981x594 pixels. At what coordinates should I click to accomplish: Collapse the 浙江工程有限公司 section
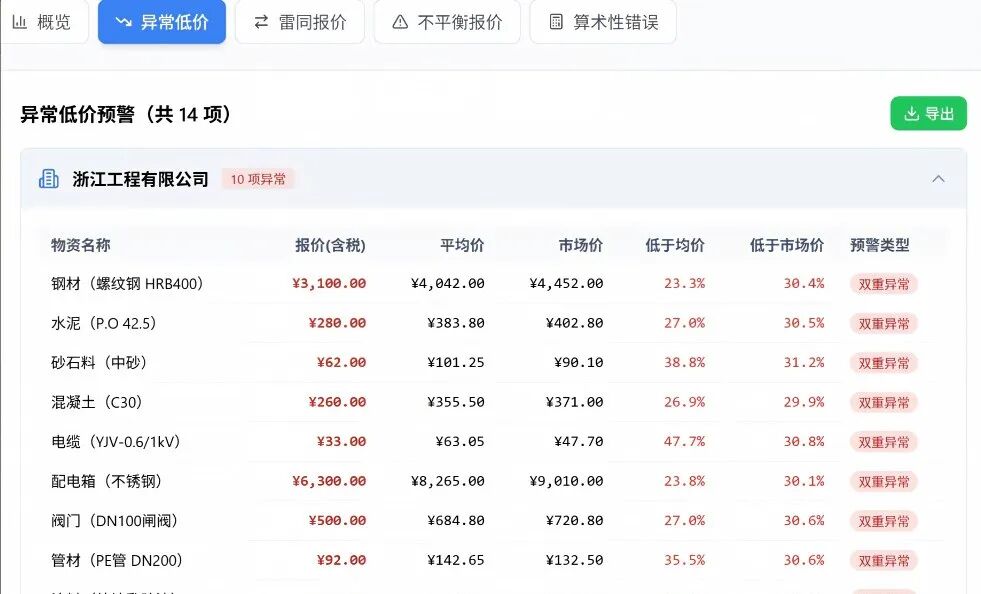938,179
